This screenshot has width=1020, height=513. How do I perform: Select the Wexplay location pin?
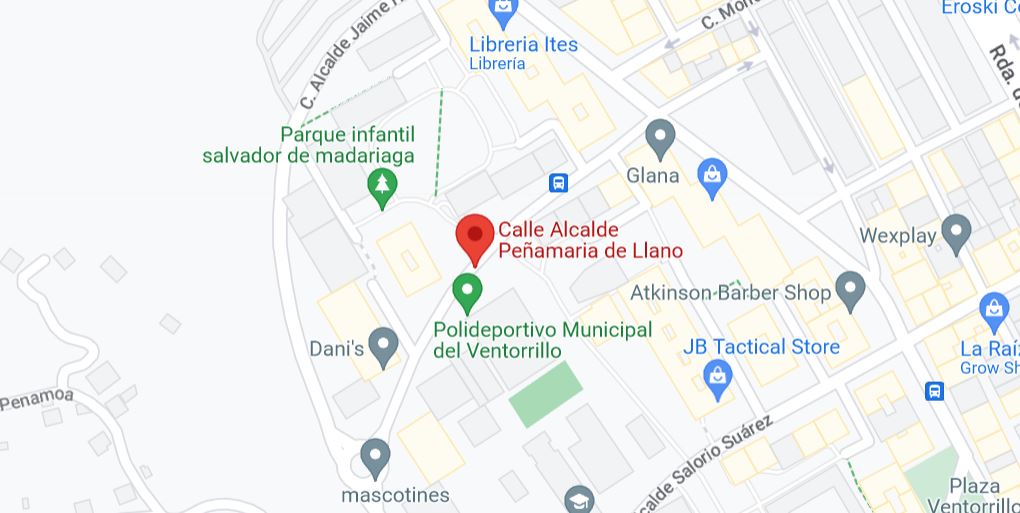click(x=956, y=233)
